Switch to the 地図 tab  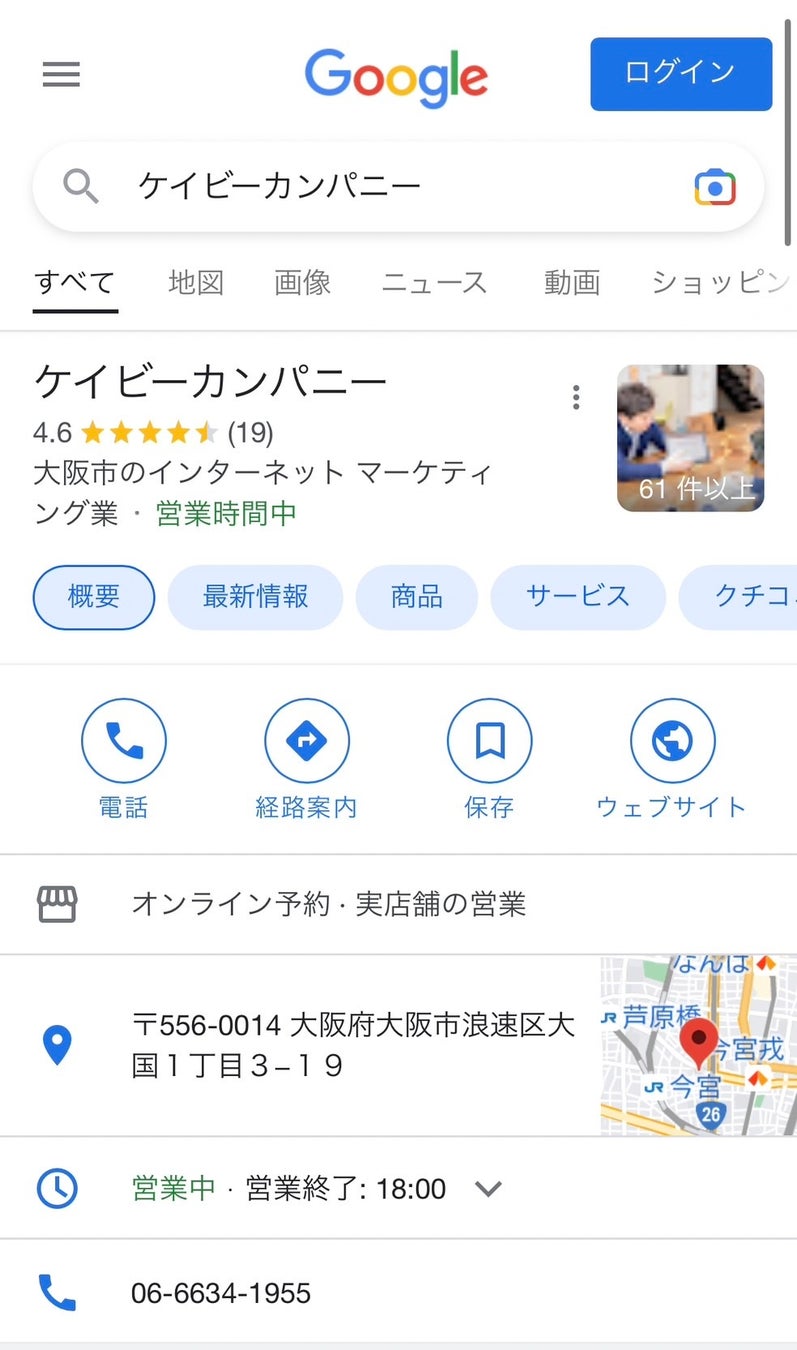pos(196,283)
